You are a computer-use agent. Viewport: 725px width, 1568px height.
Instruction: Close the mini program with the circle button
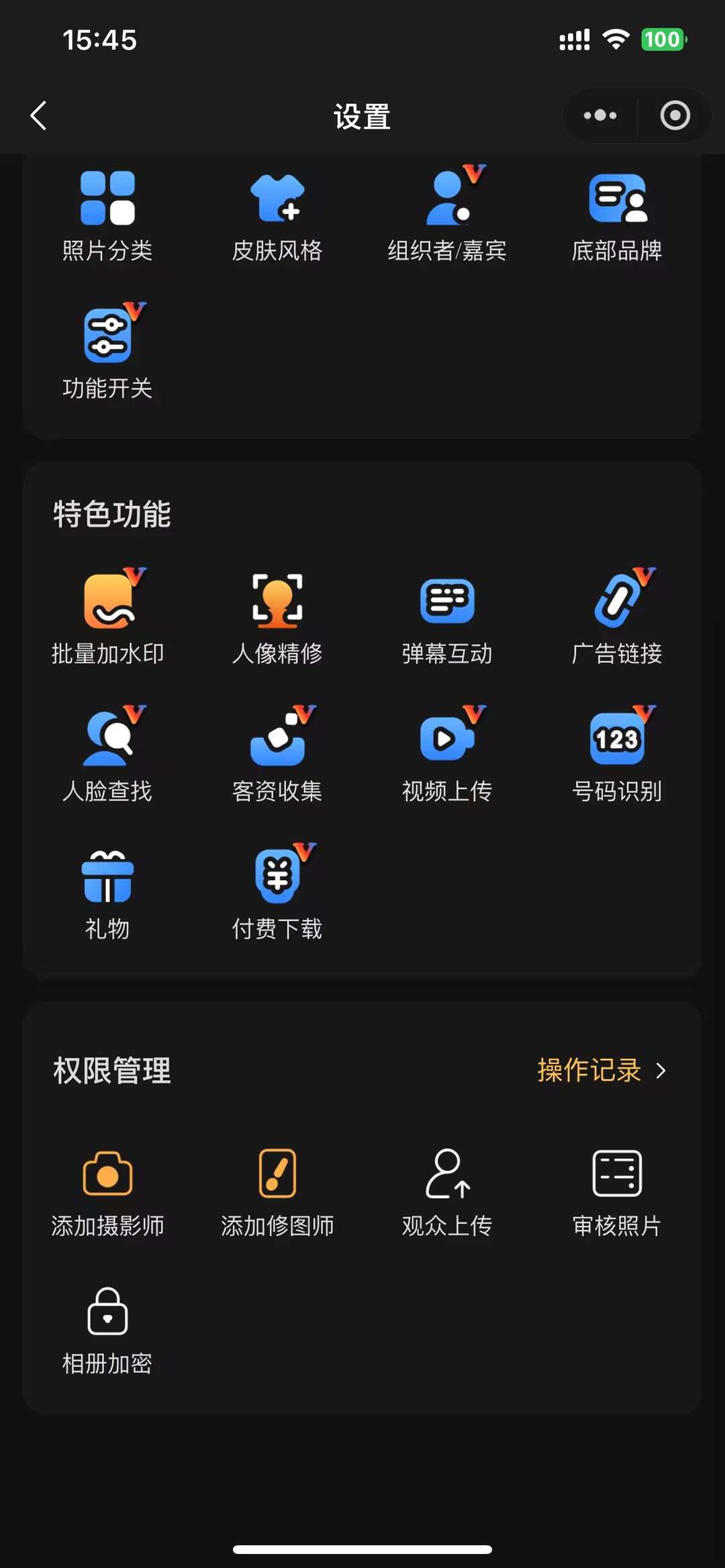(675, 115)
